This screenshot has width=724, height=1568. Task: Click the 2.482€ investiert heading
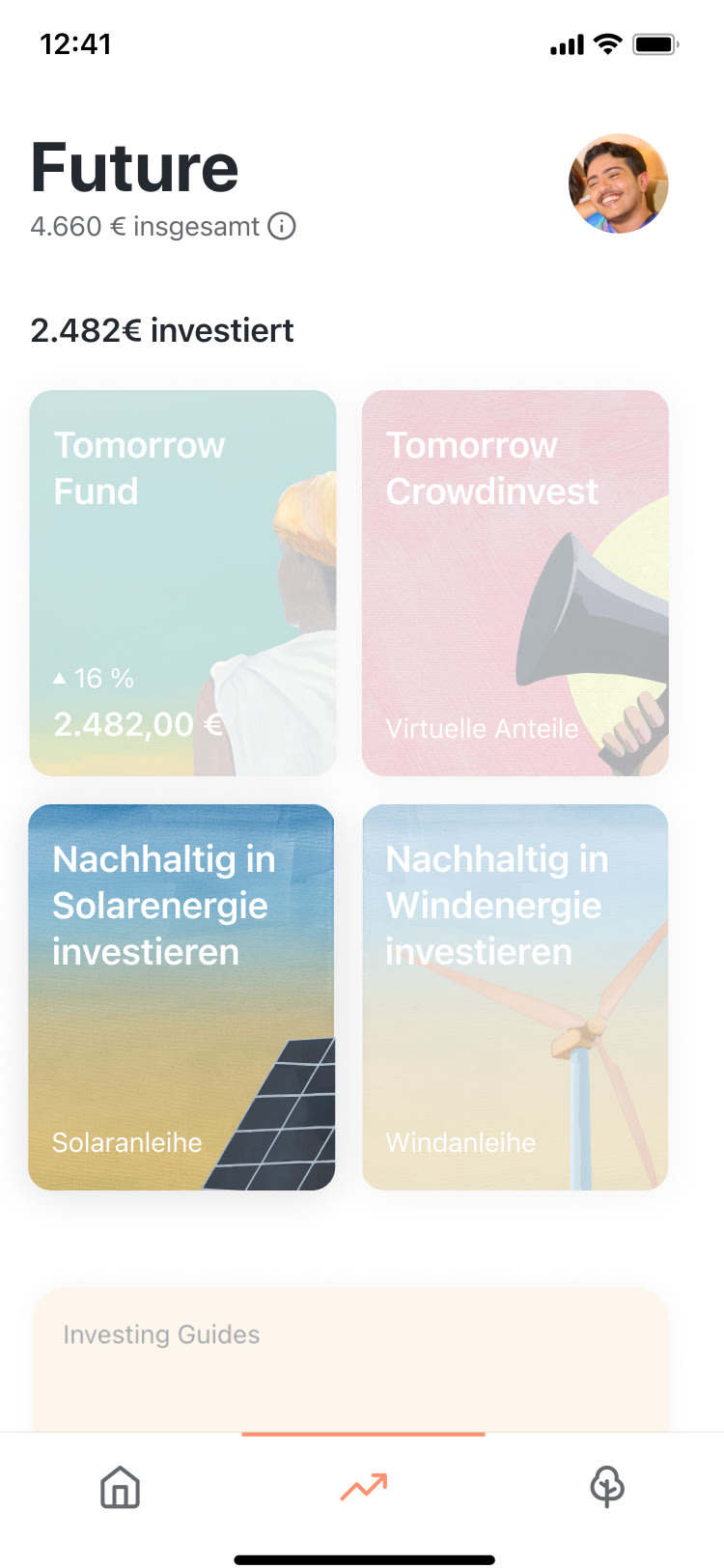click(163, 330)
